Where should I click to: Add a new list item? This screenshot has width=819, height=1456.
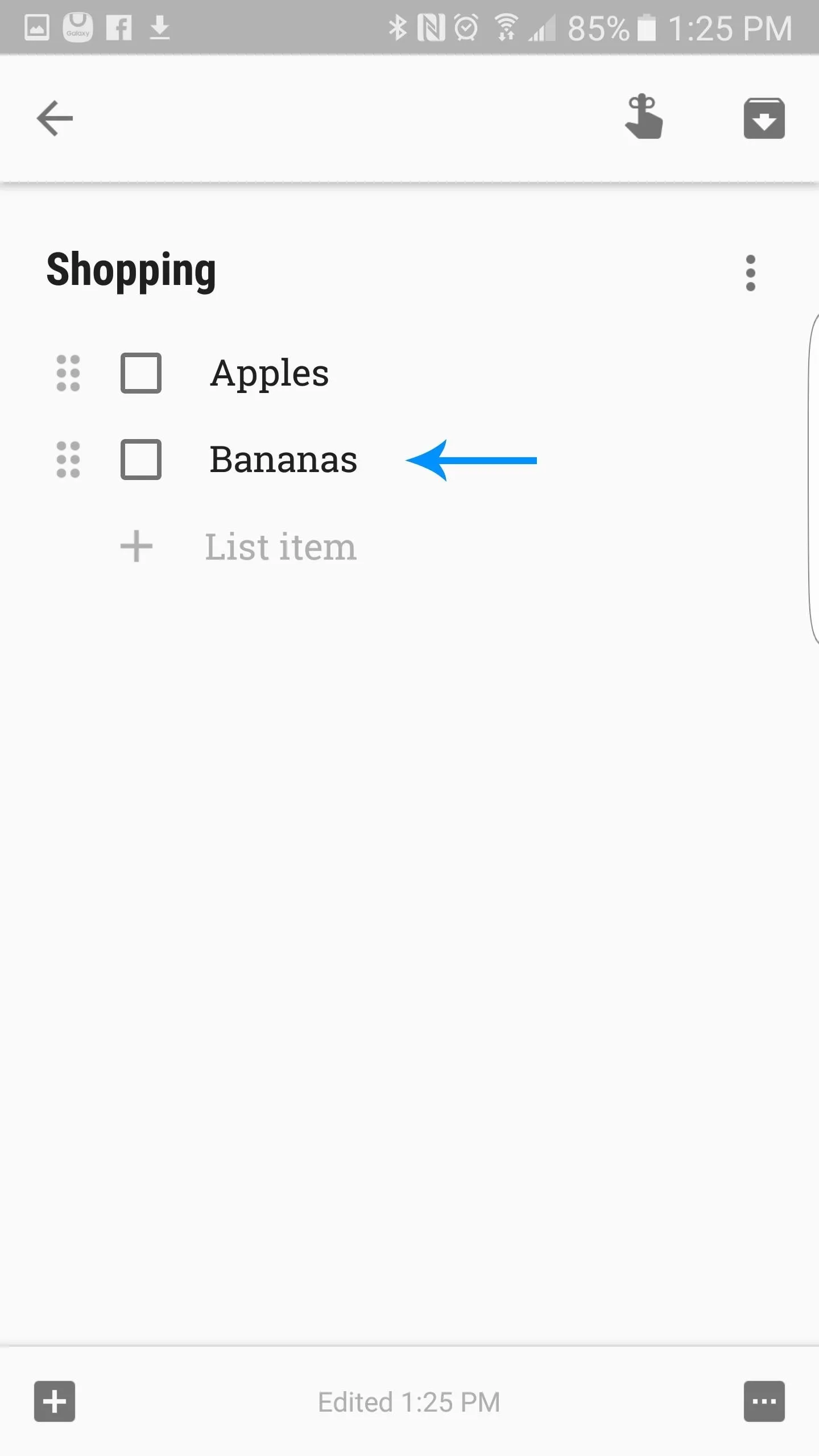(280, 547)
